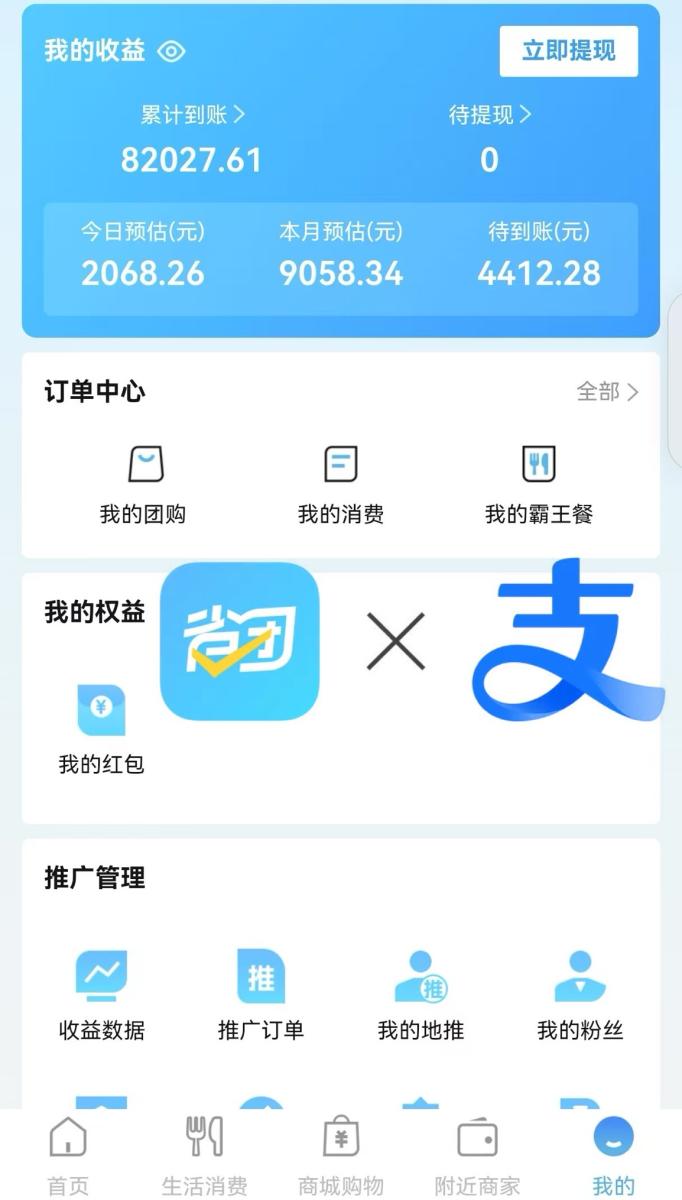Open 累计到账 earnings details
This screenshot has height=1200, width=682.
(x=192, y=115)
